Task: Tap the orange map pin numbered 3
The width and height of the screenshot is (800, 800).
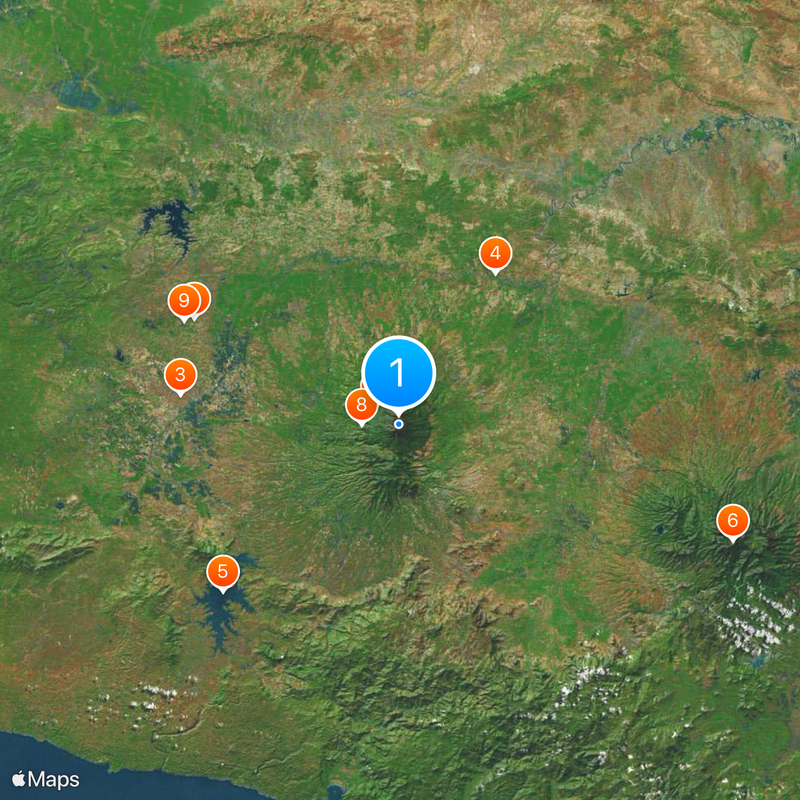Action: [180, 375]
